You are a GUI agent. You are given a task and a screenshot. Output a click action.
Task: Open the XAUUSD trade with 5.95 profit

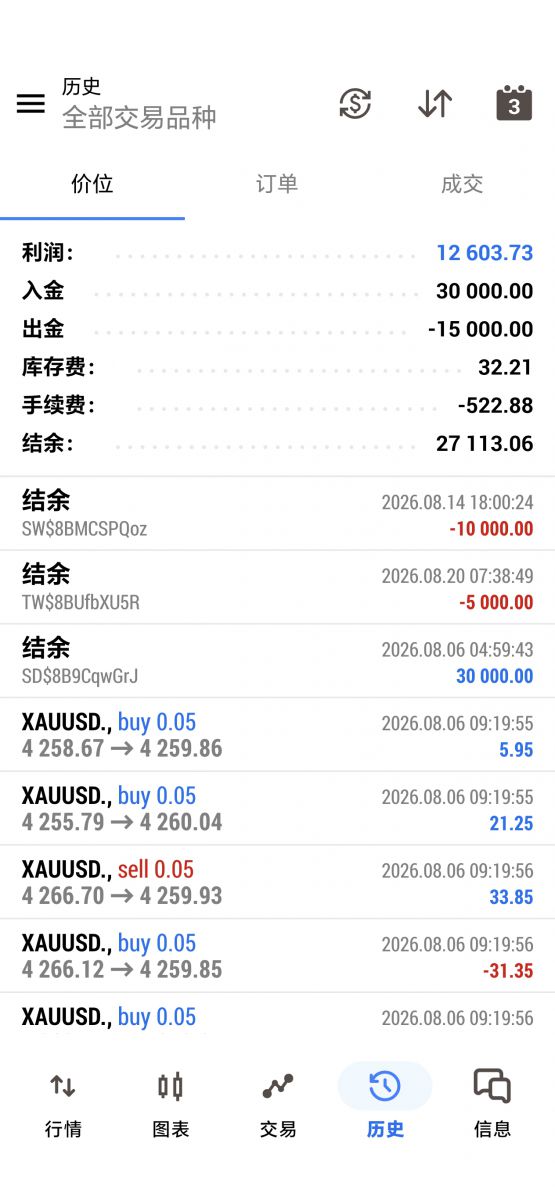[277, 735]
